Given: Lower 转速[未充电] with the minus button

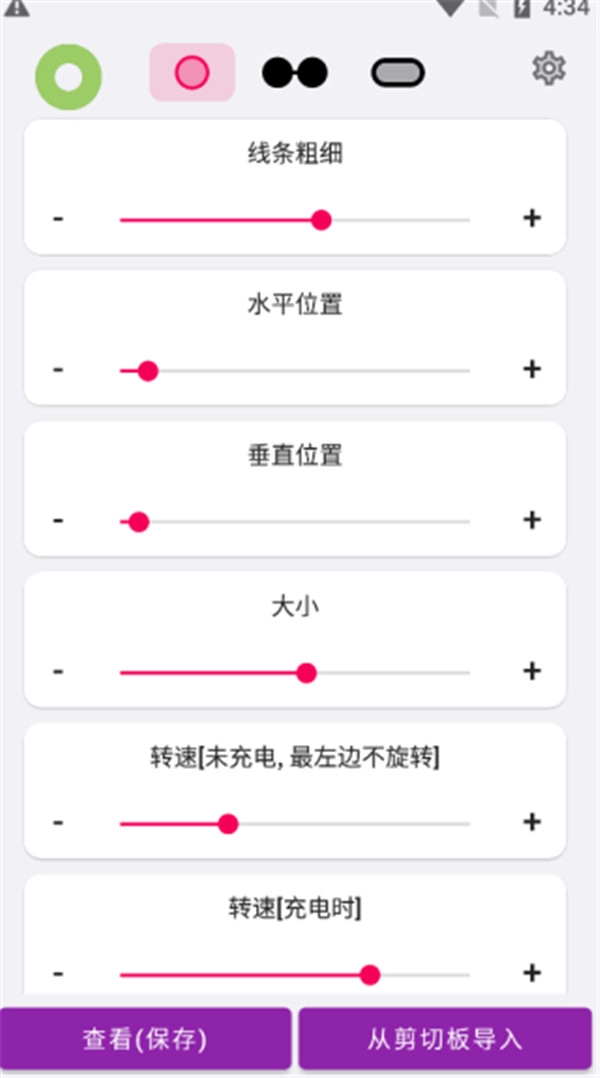Looking at the screenshot, I should (58, 822).
